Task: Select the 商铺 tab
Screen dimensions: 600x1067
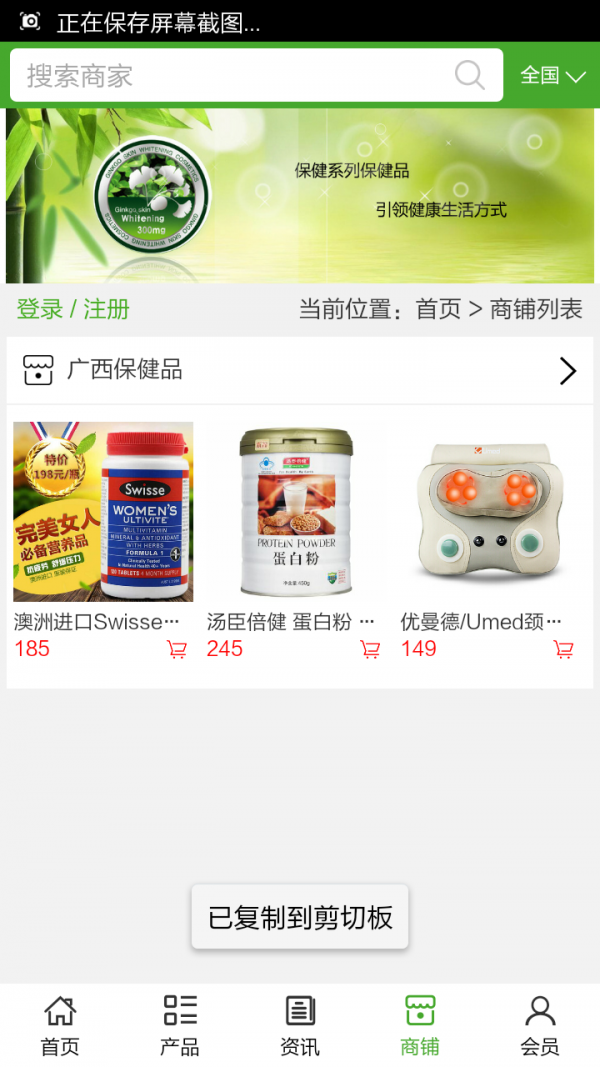Action: coord(420,1025)
